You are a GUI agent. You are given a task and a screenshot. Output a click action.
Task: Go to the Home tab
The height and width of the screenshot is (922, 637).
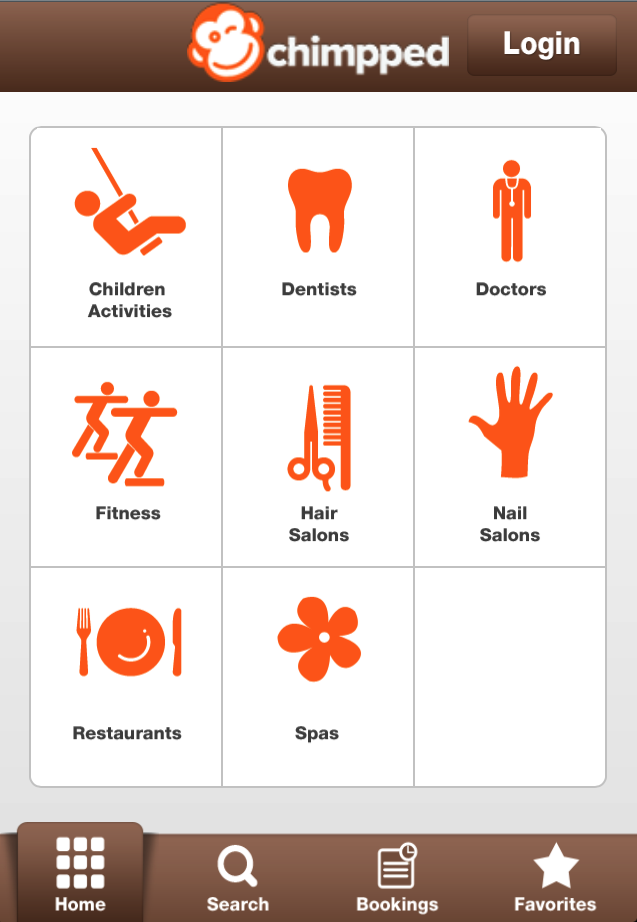point(80,875)
